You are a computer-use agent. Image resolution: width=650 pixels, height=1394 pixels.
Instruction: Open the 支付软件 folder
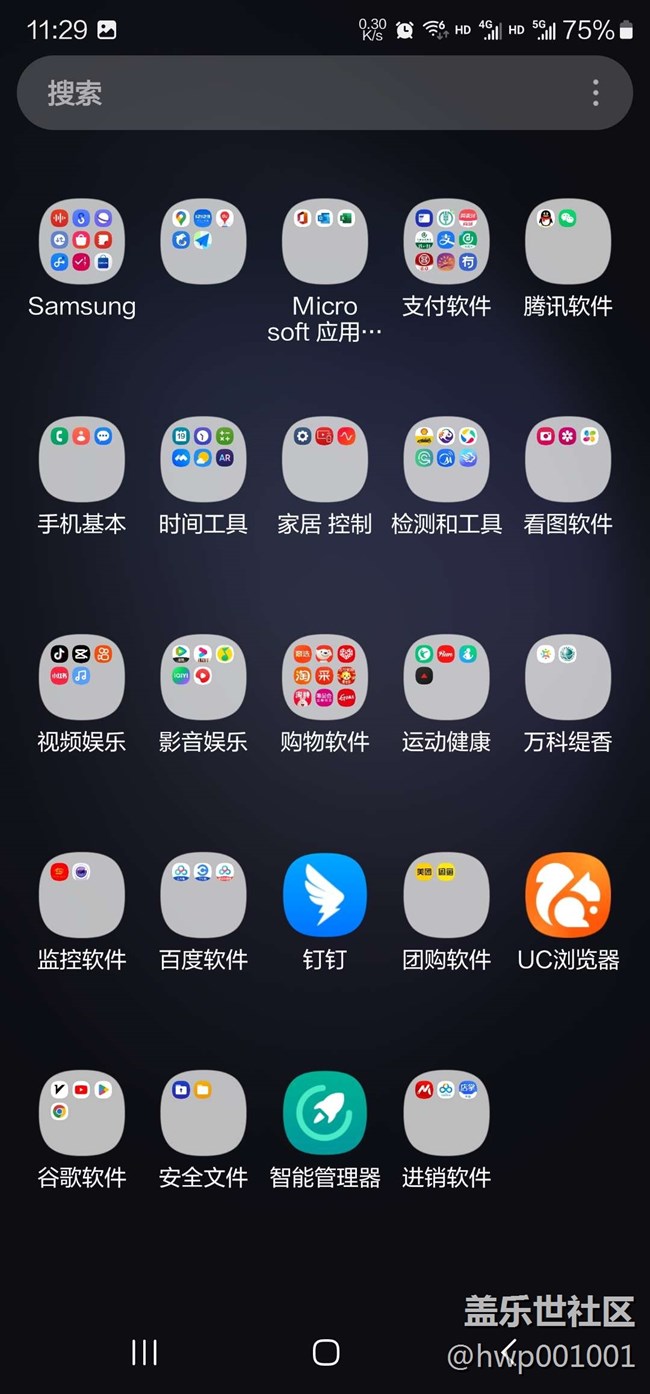(446, 241)
